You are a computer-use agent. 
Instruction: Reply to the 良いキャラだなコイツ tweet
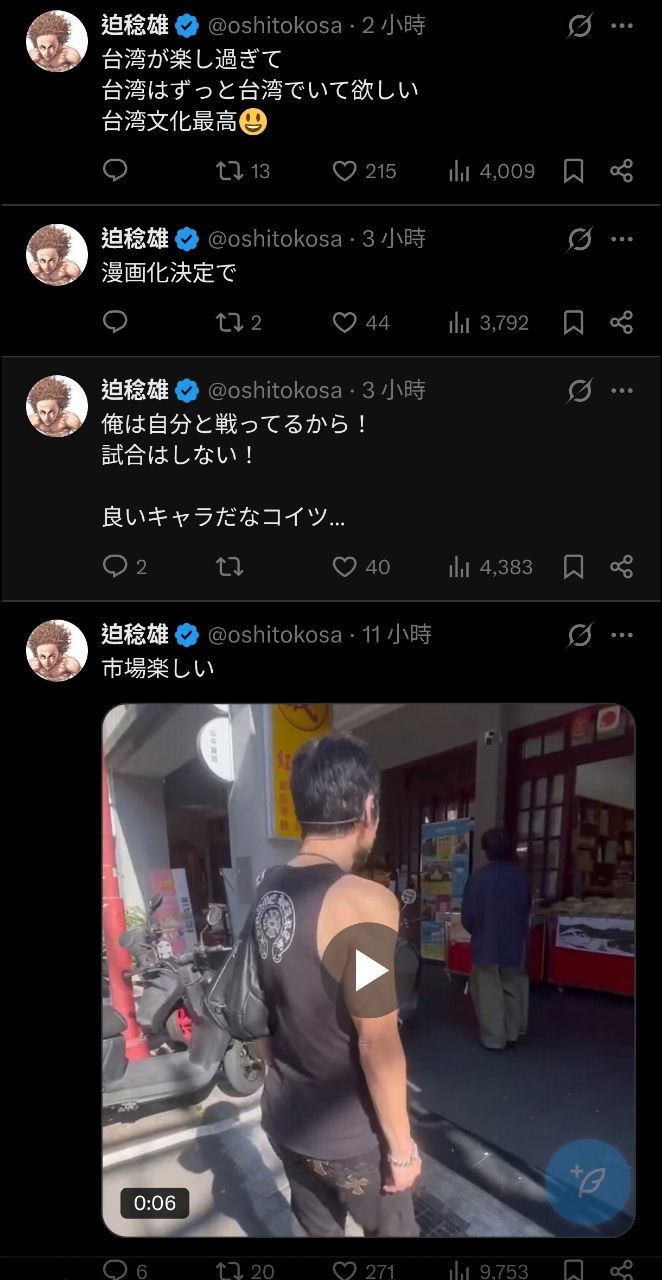click(116, 567)
